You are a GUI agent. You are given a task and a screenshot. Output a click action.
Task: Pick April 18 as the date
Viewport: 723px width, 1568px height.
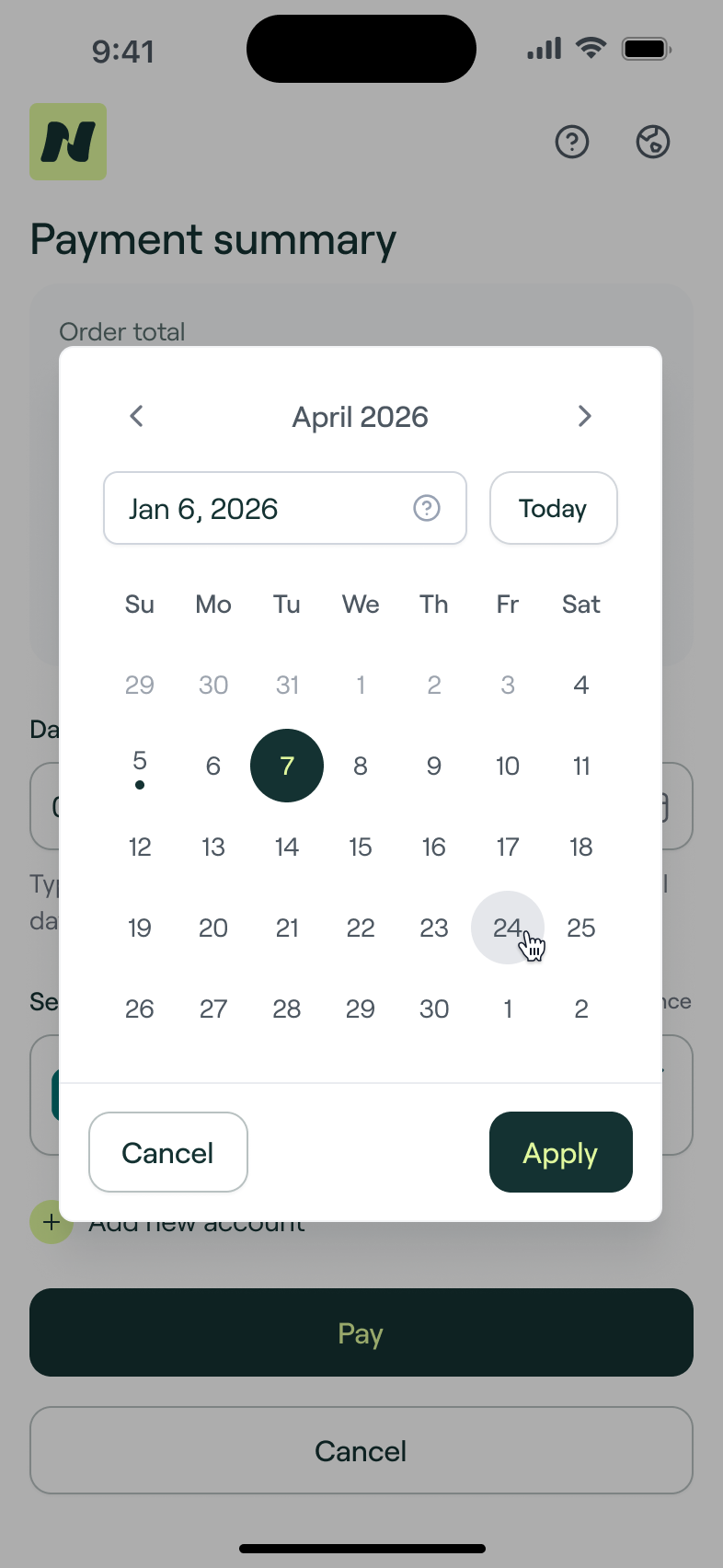coord(581,847)
